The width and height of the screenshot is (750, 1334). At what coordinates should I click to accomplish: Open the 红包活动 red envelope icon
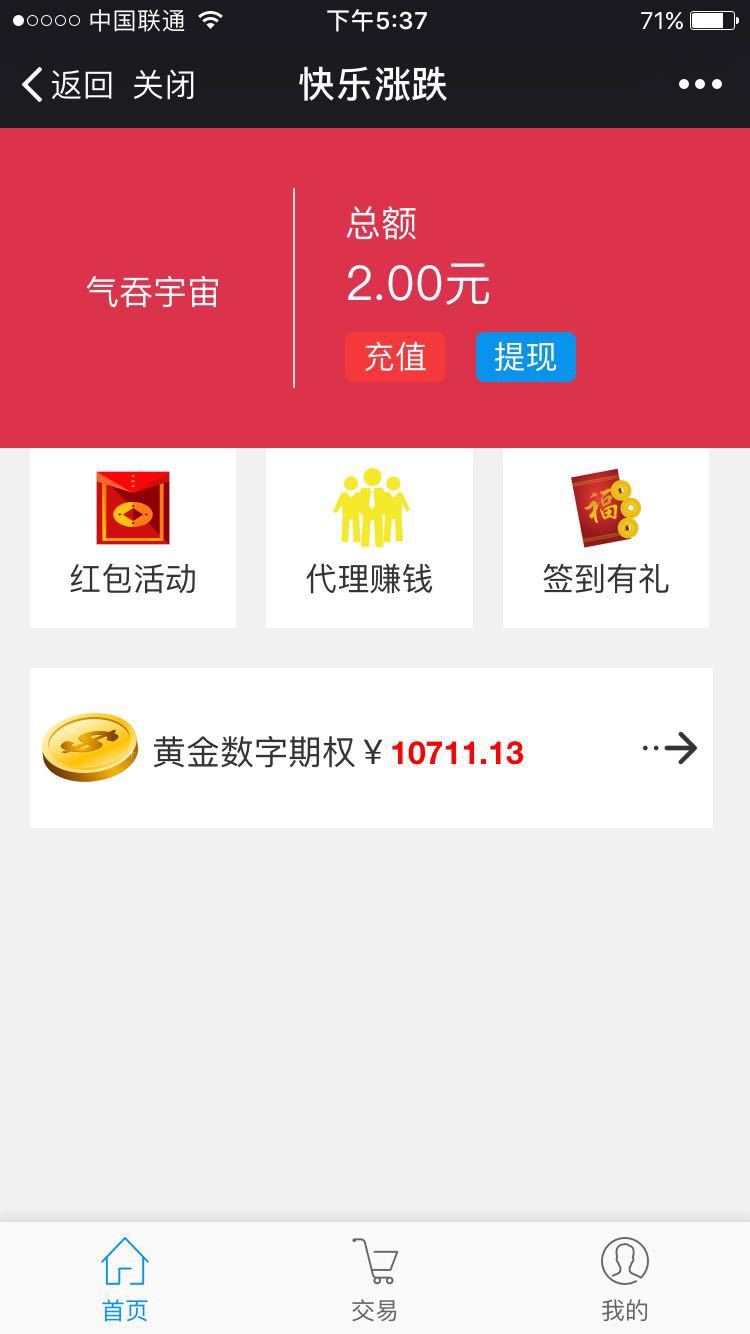click(x=132, y=507)
